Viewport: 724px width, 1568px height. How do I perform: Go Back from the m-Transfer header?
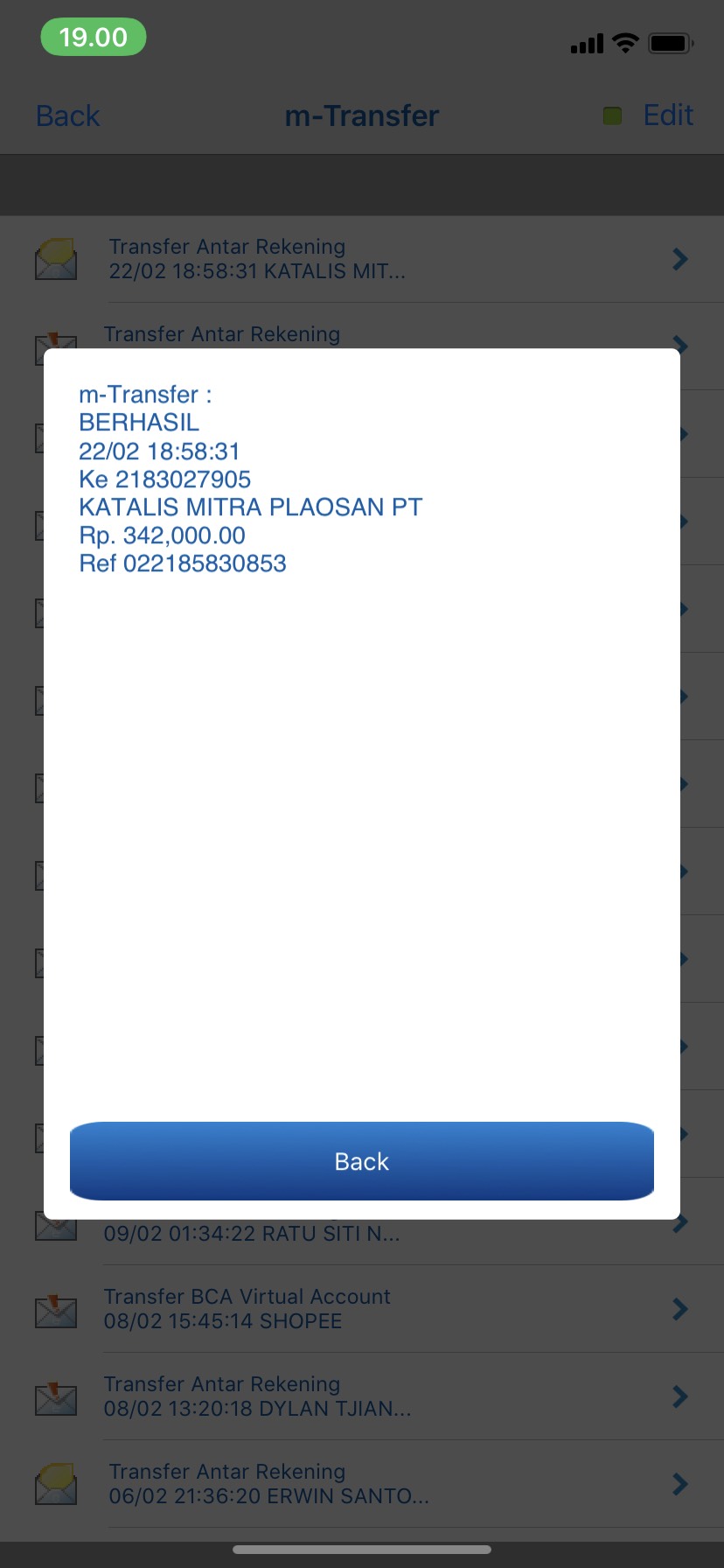click(67, 115)
